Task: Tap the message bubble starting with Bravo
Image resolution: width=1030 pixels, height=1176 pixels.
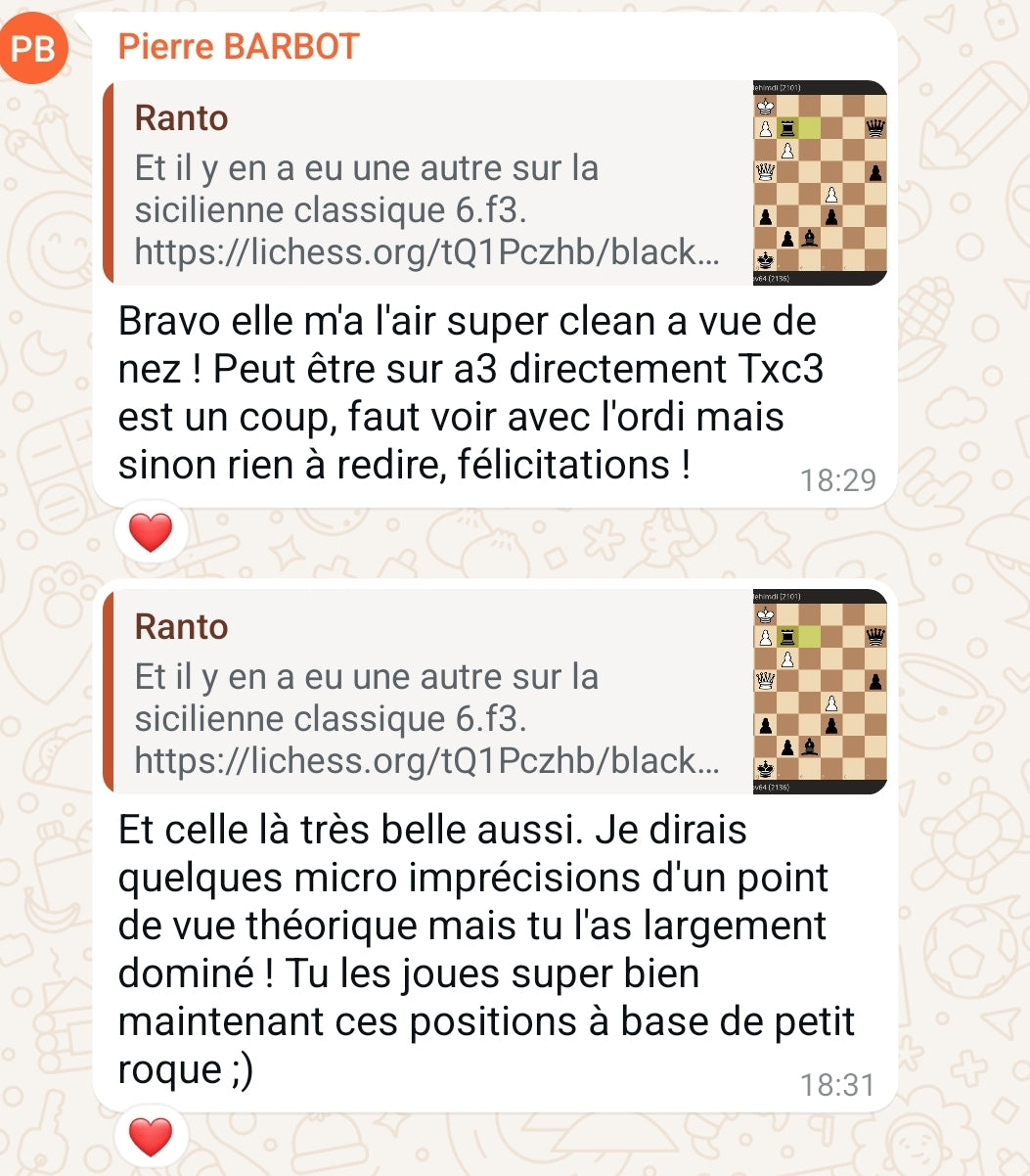Action: coord(470,391)
